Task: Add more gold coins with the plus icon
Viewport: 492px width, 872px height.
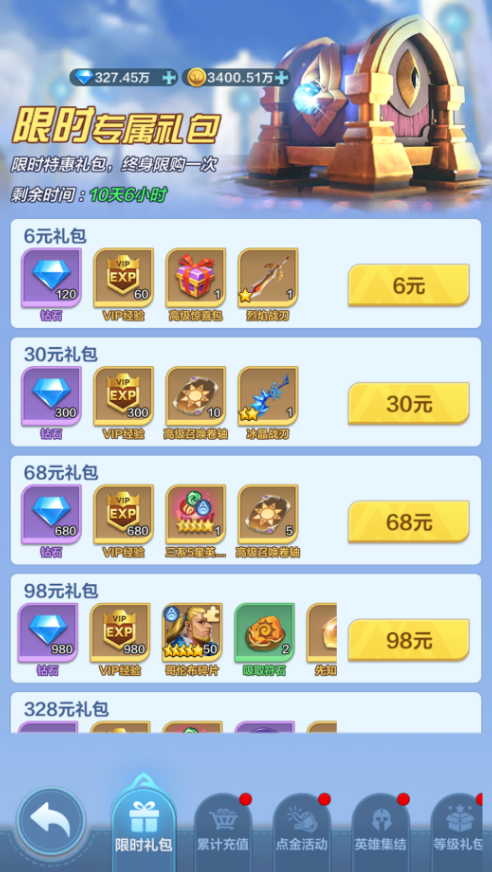Action: [x=282, y=78]
